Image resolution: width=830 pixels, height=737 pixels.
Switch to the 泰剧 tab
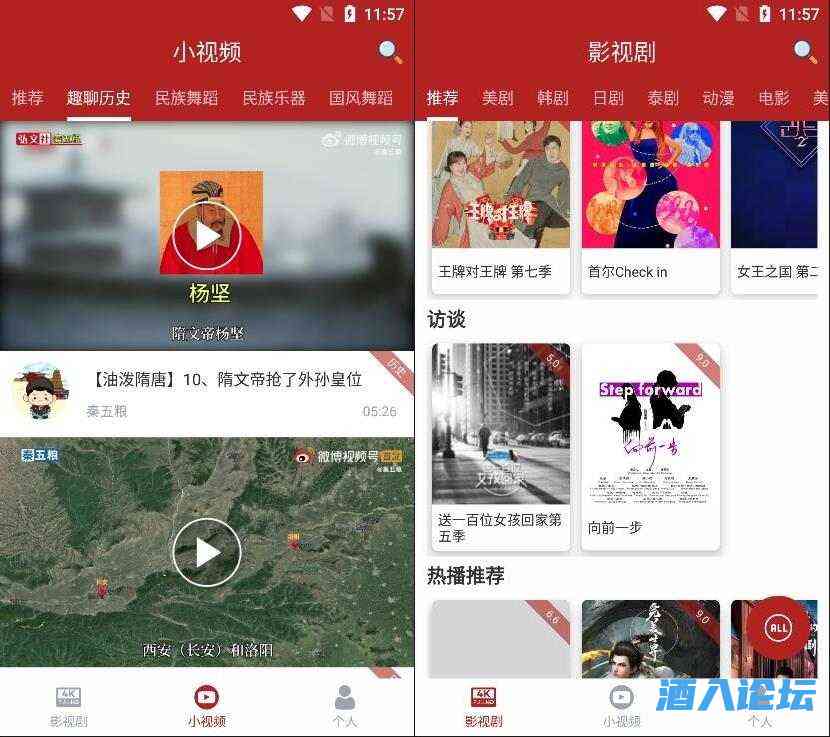662,98
